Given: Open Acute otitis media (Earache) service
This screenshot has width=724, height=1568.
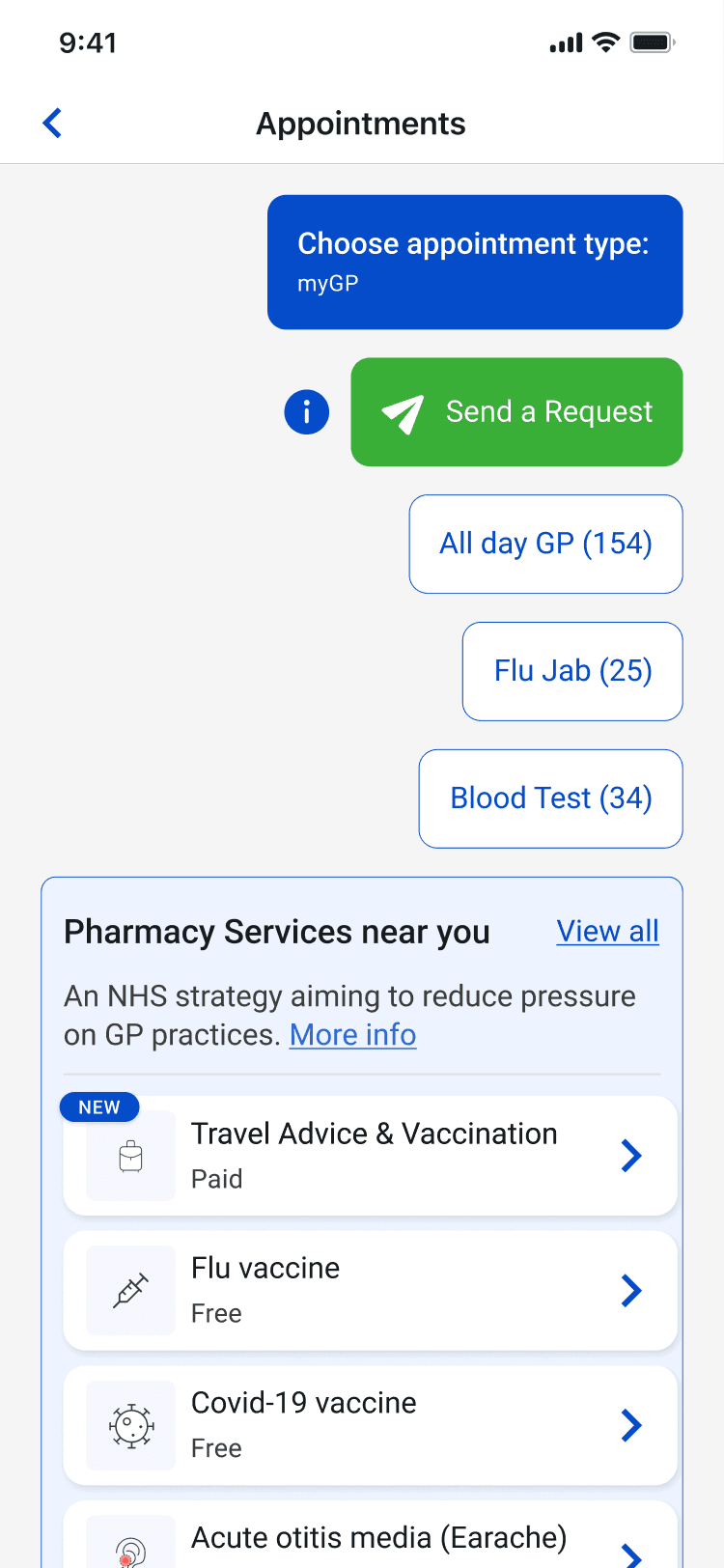Looking at the screenshot, I should pyautogui.click(x=370, y=1541).
